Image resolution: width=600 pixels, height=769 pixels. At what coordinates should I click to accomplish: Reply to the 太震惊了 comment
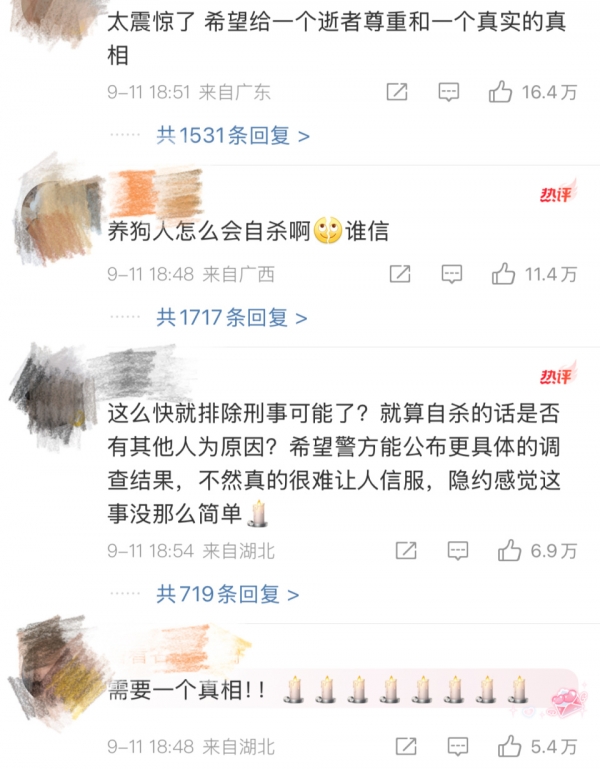[x=449, y=92]
